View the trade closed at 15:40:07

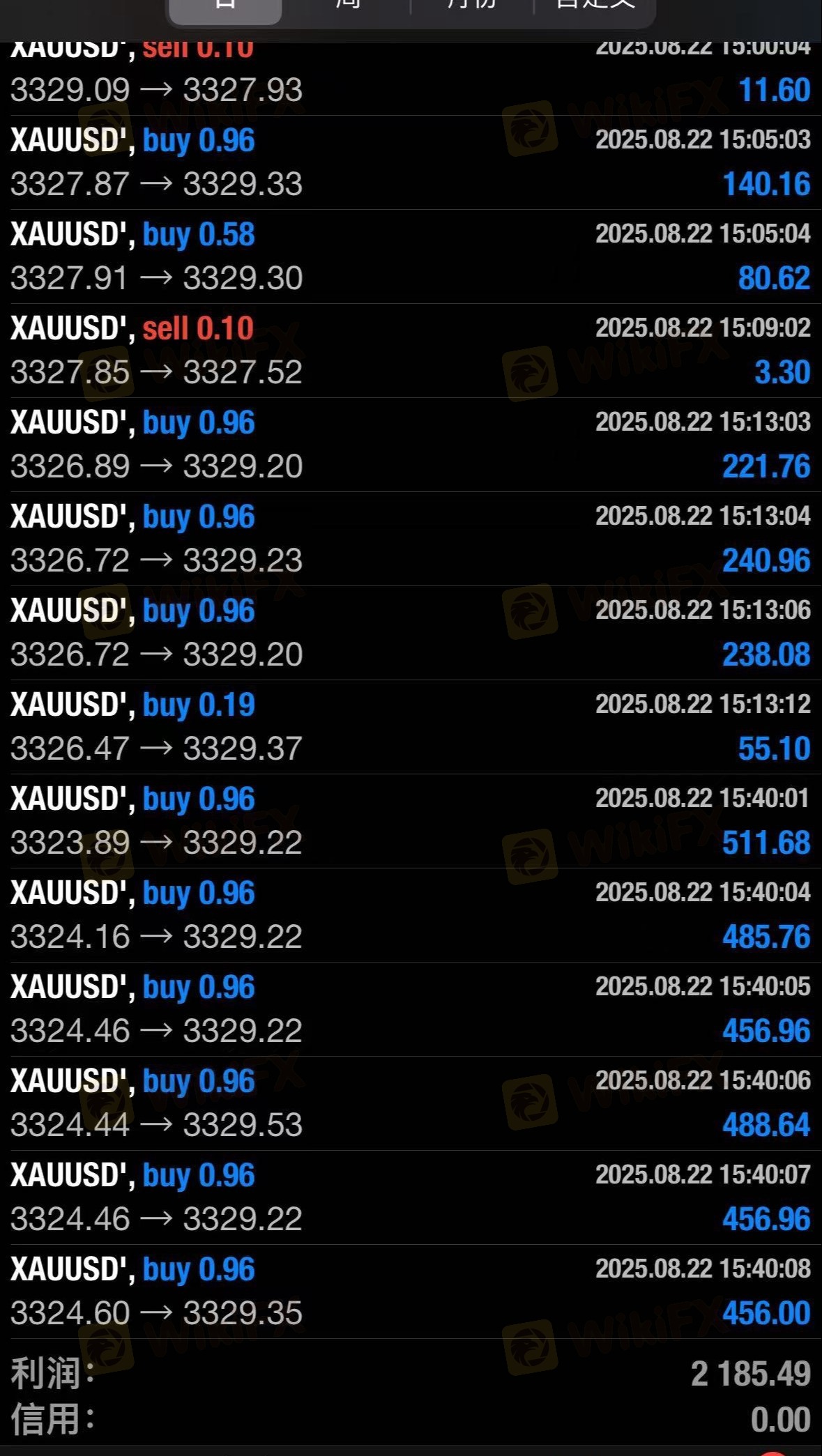click(411, 1197)
